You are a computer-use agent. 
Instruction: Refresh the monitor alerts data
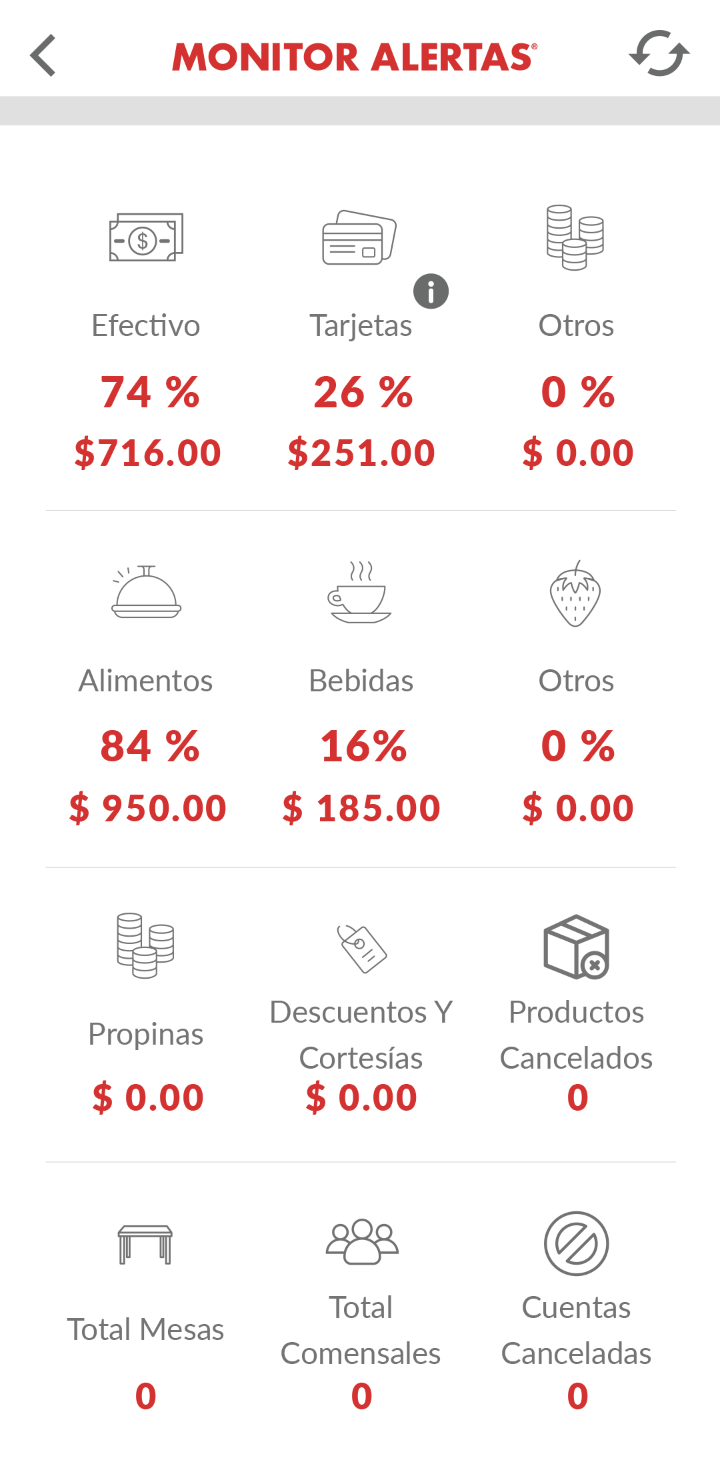[x=659, y=54]
